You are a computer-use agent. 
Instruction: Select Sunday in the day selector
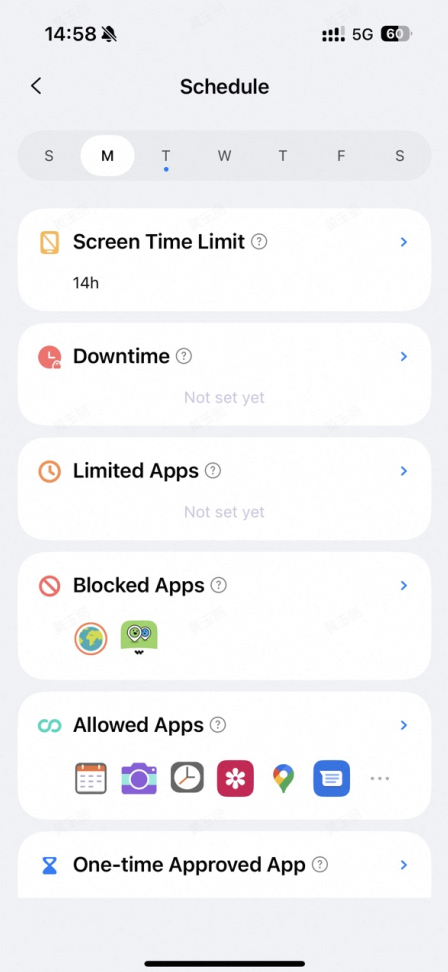pos(49,156)
